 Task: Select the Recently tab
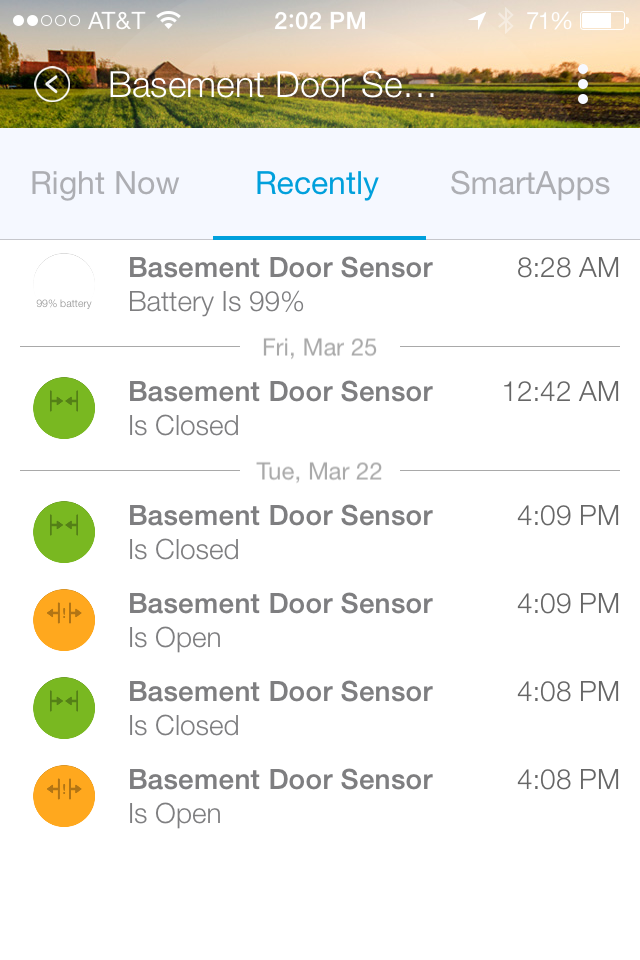click(317, 184)
